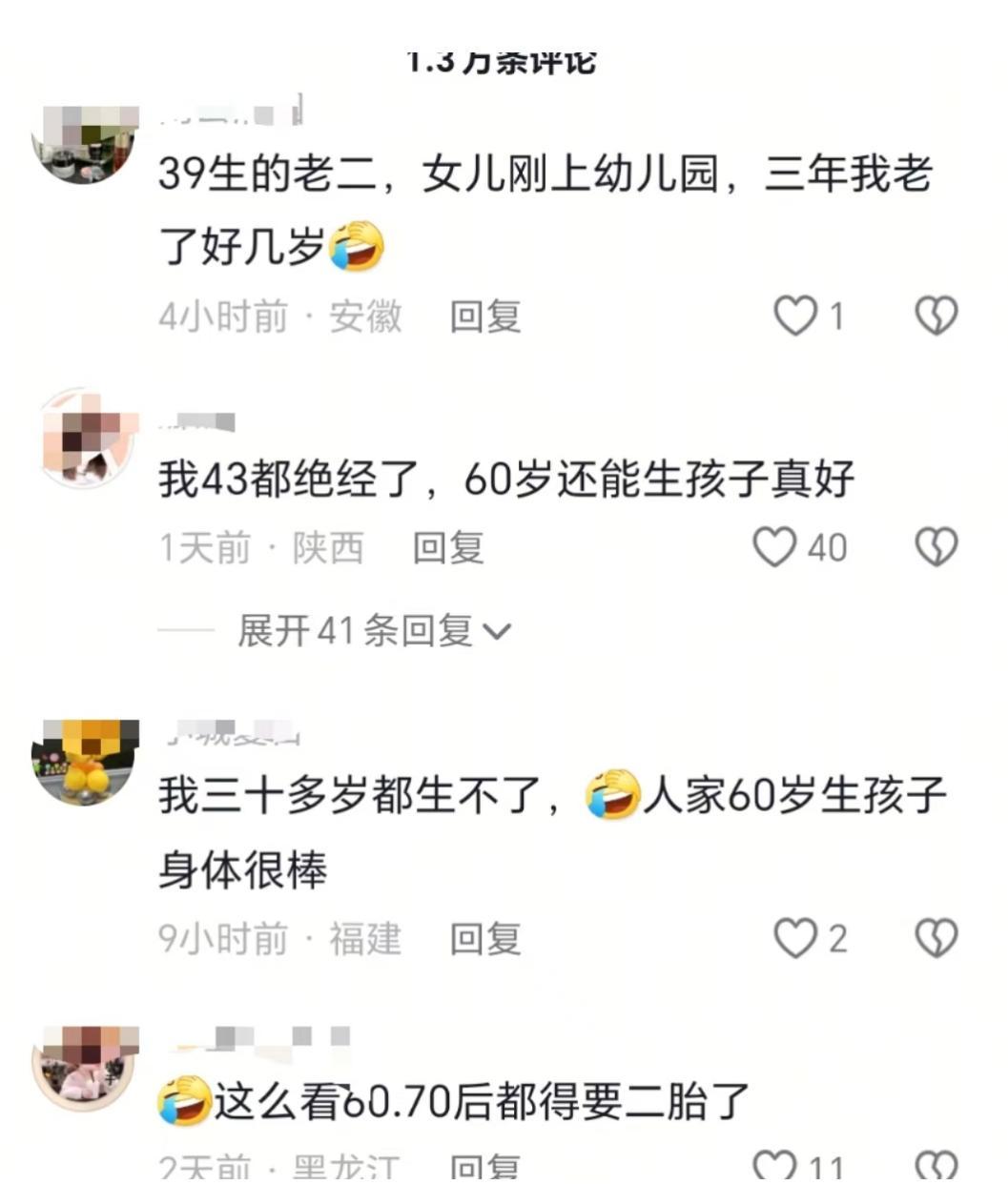The image size is (1008, 1185).
Task: Open avatar of the 二胎 commenter
Action: (85, 1067)
